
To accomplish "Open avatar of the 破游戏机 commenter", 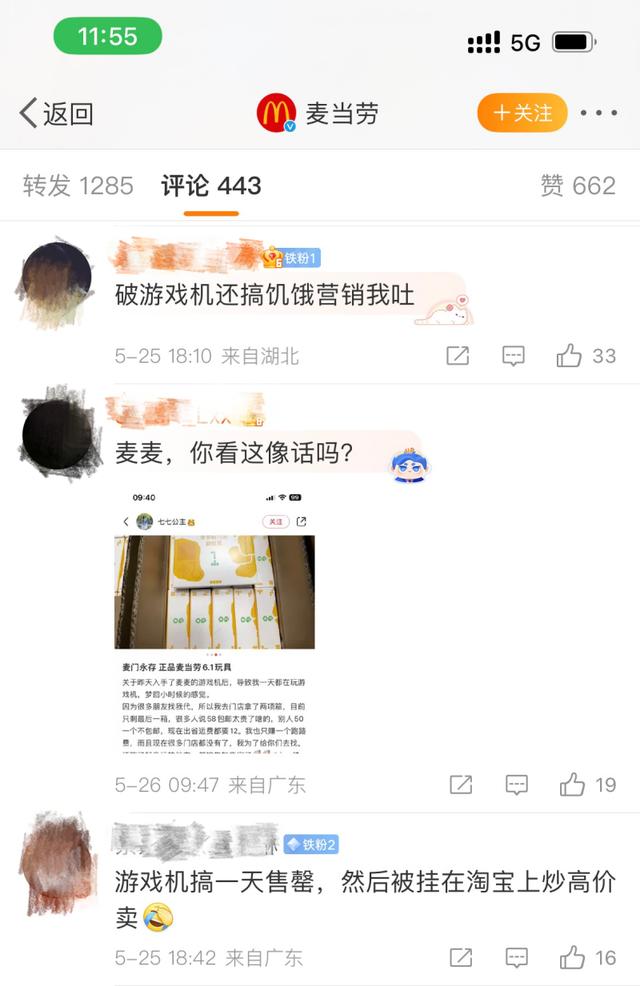I will pyautogui.click(x=56, y=283).
